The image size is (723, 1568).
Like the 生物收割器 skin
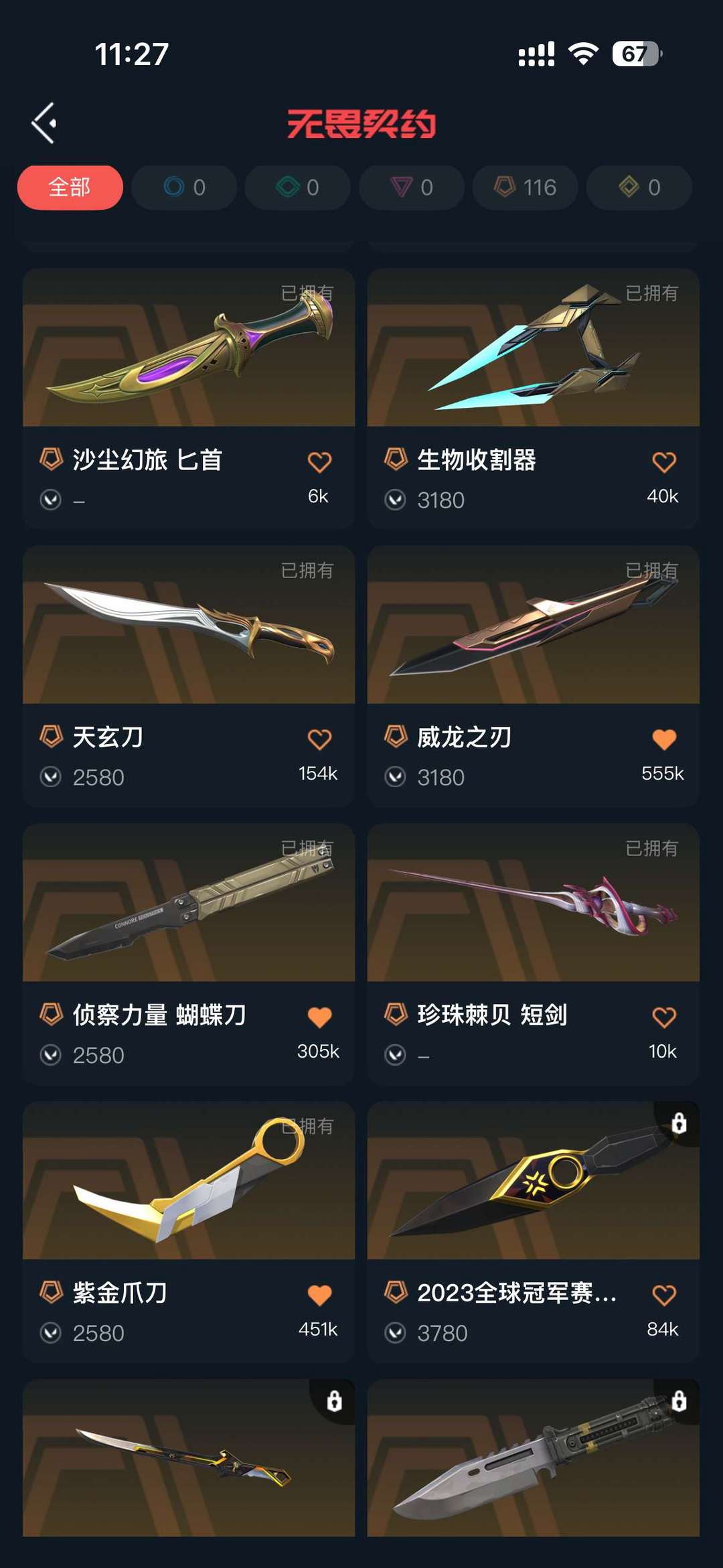coord(663,462)
